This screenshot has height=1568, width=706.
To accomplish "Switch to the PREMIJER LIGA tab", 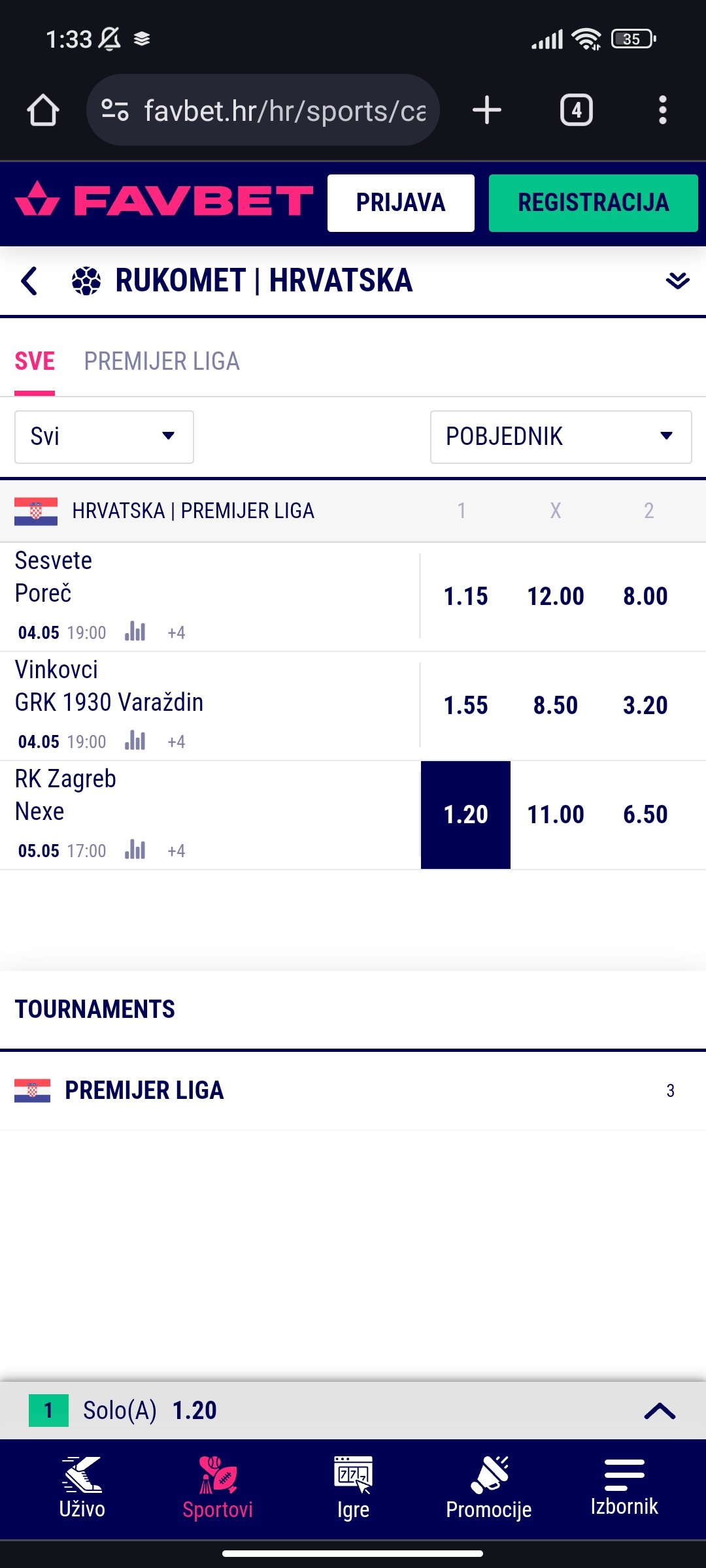I will point(161,361).
